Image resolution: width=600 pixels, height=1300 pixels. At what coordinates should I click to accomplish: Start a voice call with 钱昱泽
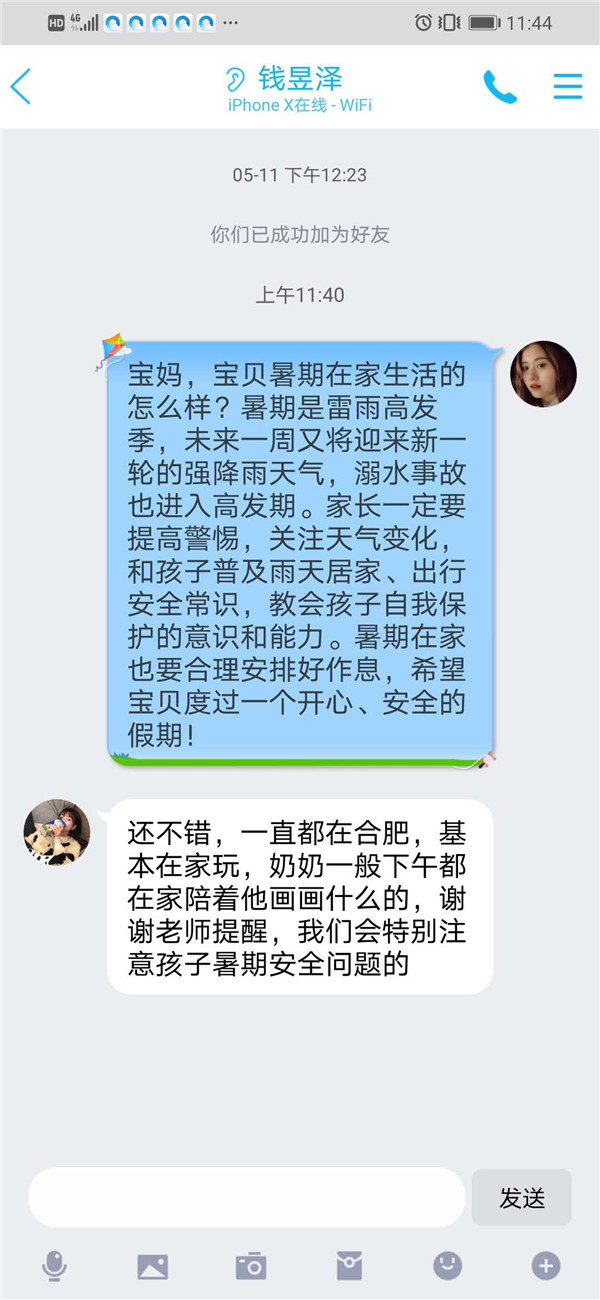coord(499,87)
